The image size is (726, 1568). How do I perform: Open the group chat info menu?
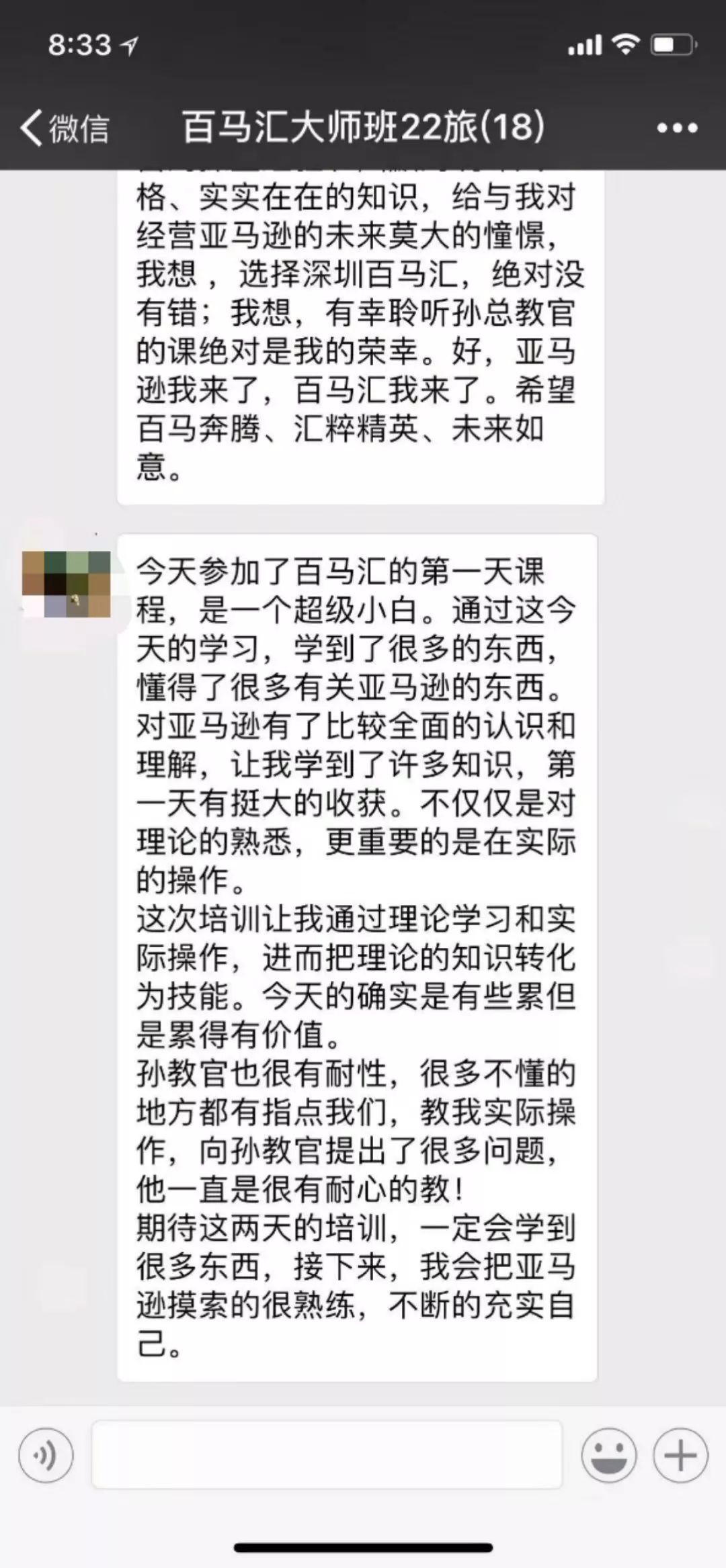pyautogui.click(x=677, y=128)
